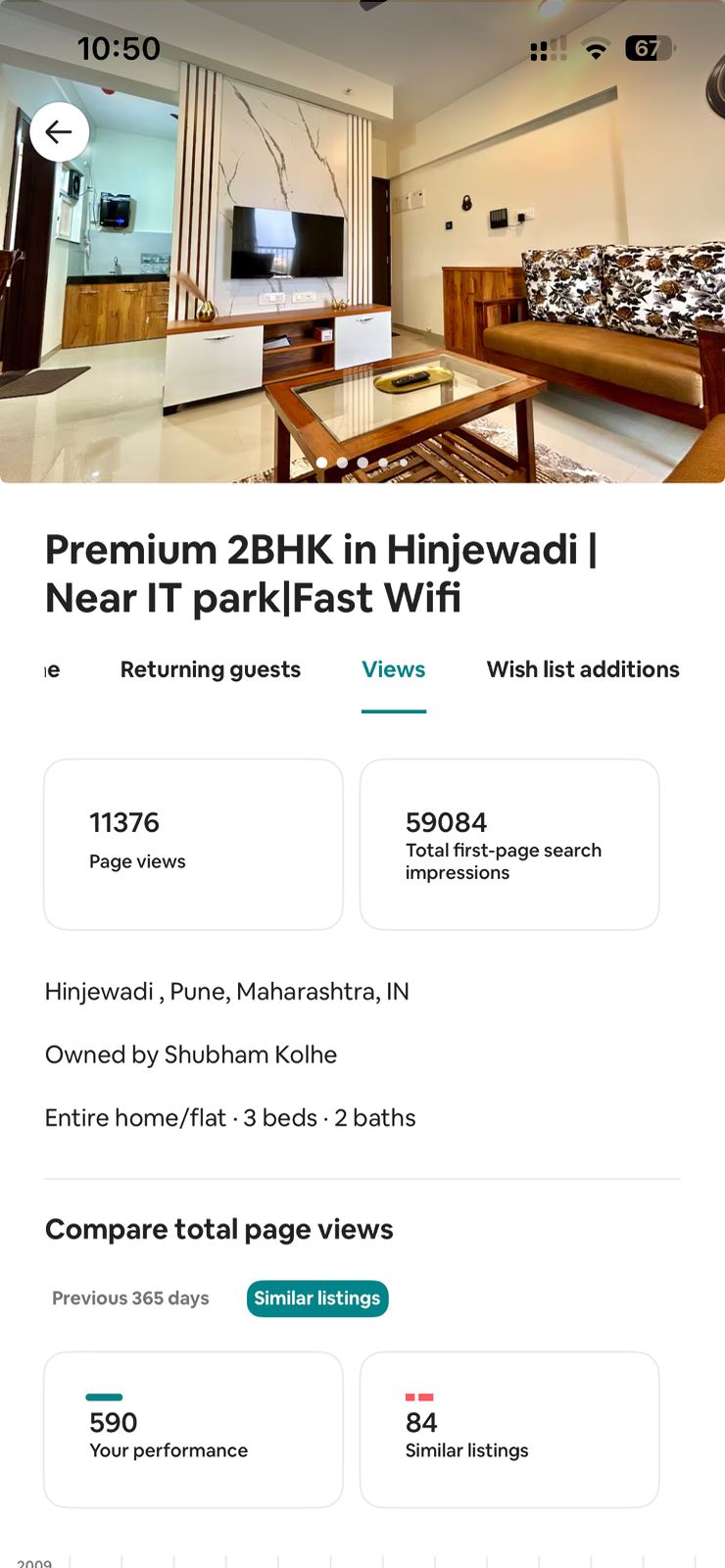Go back using the arrow button
Viewport: 725px width, 1568px height.
(x=59, y=131)
